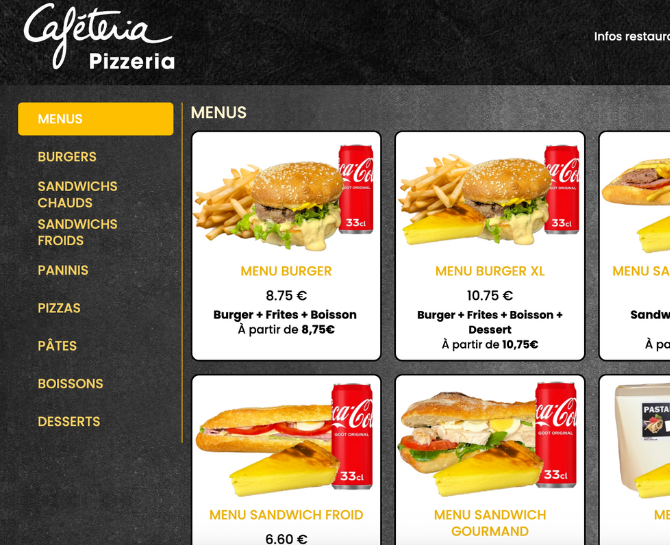Viewport: 670px width, 545px height.
Task: Browse the PIZZAS category
Action: coord(59,308)
